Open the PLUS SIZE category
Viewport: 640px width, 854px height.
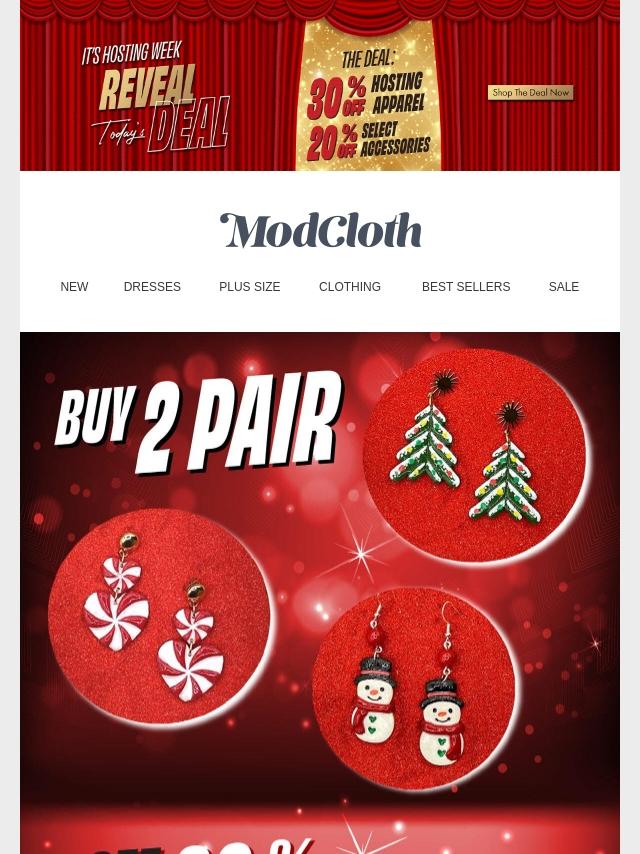[249, 287]
